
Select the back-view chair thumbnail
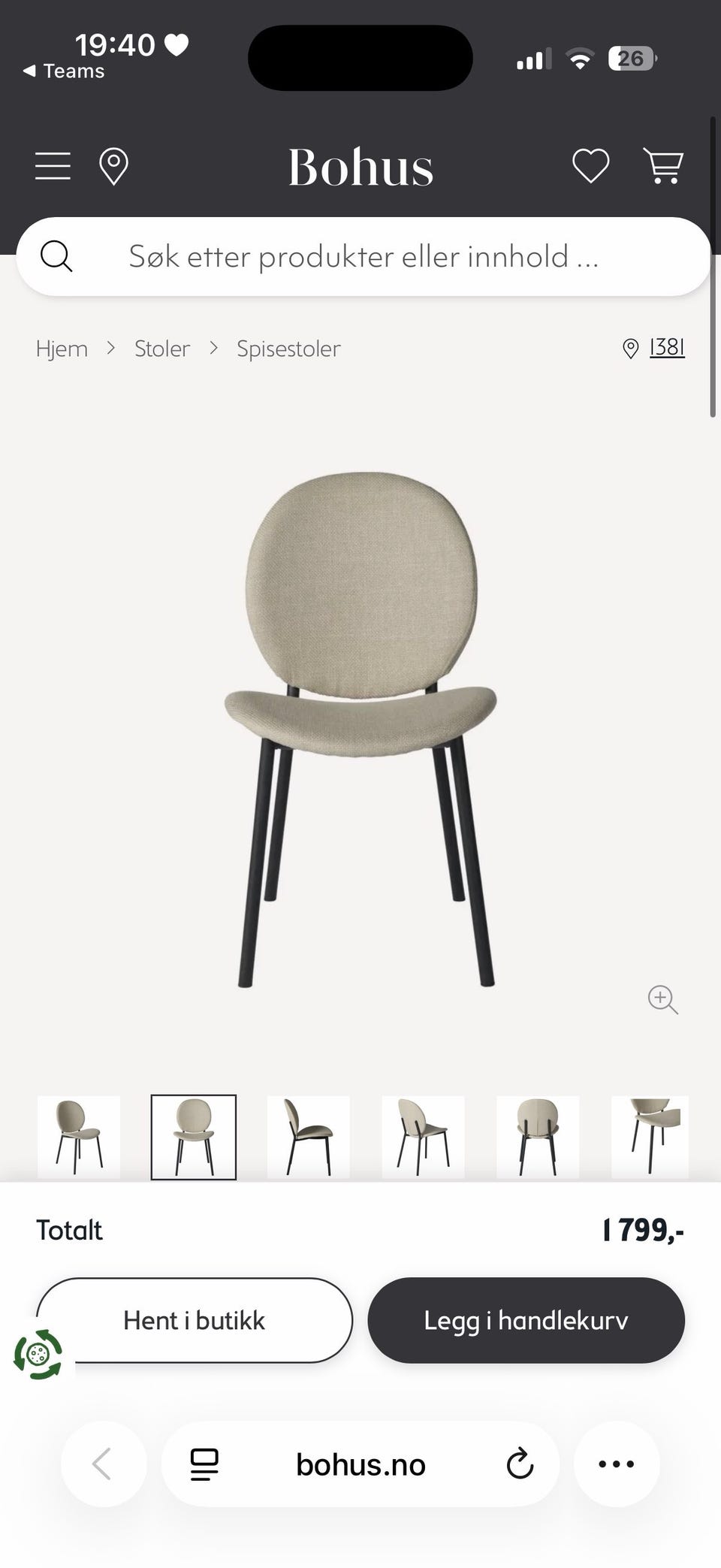pos(538,1137)
